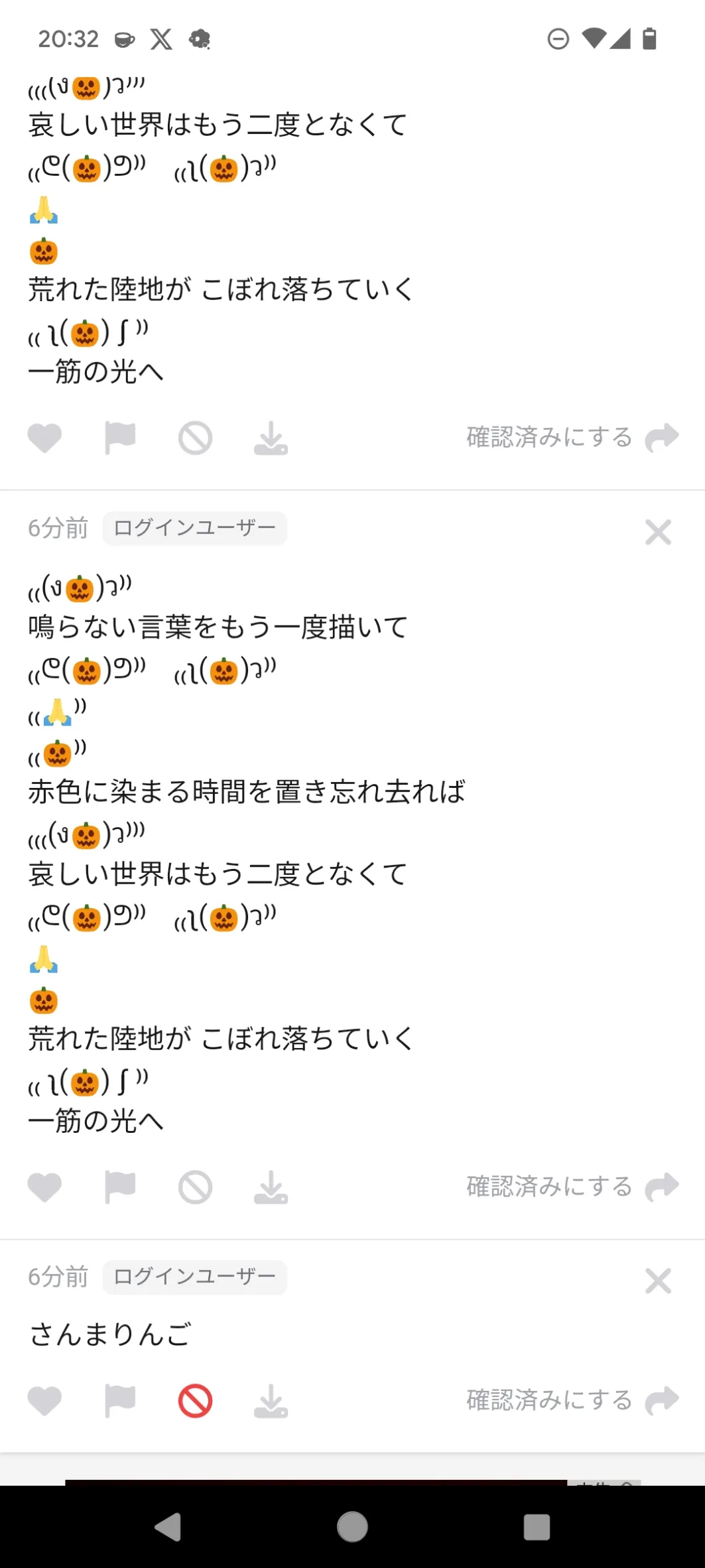705x1568 pixels.
Task: Mark さんまりんご message as 確認済み
Action: click(x=573, y=1400)
